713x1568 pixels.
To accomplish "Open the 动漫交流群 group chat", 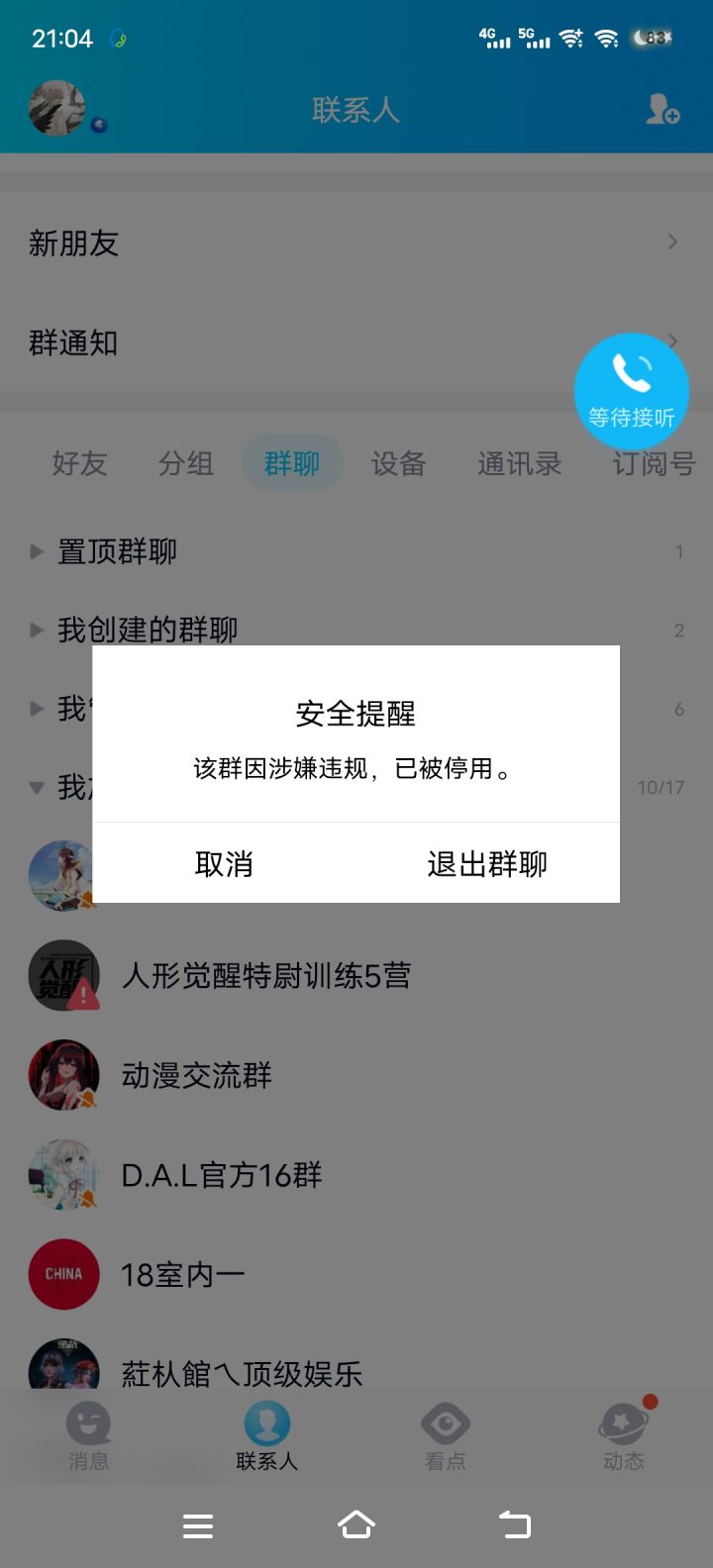I will point(195,1075).
